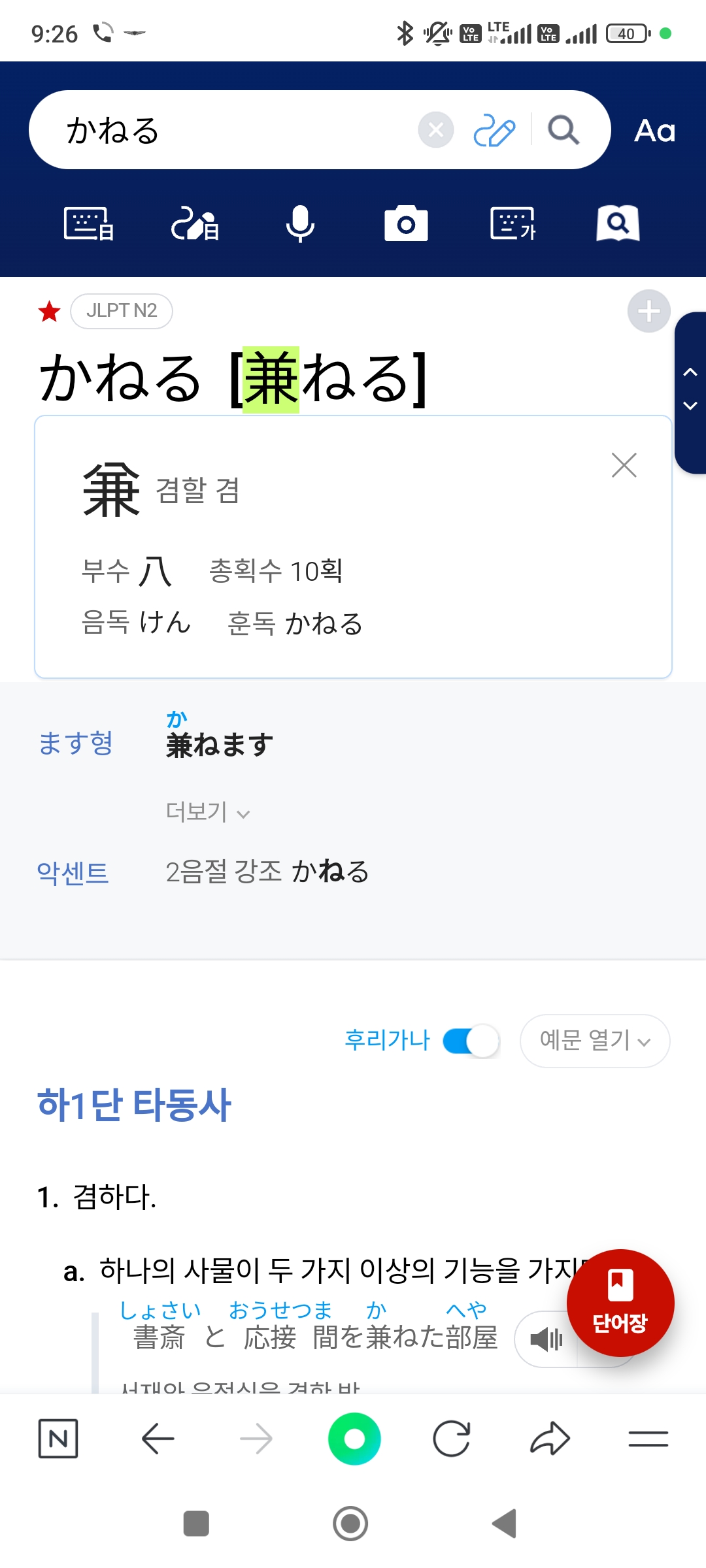Open the dictionary book search icon

(x=618, y=224)
